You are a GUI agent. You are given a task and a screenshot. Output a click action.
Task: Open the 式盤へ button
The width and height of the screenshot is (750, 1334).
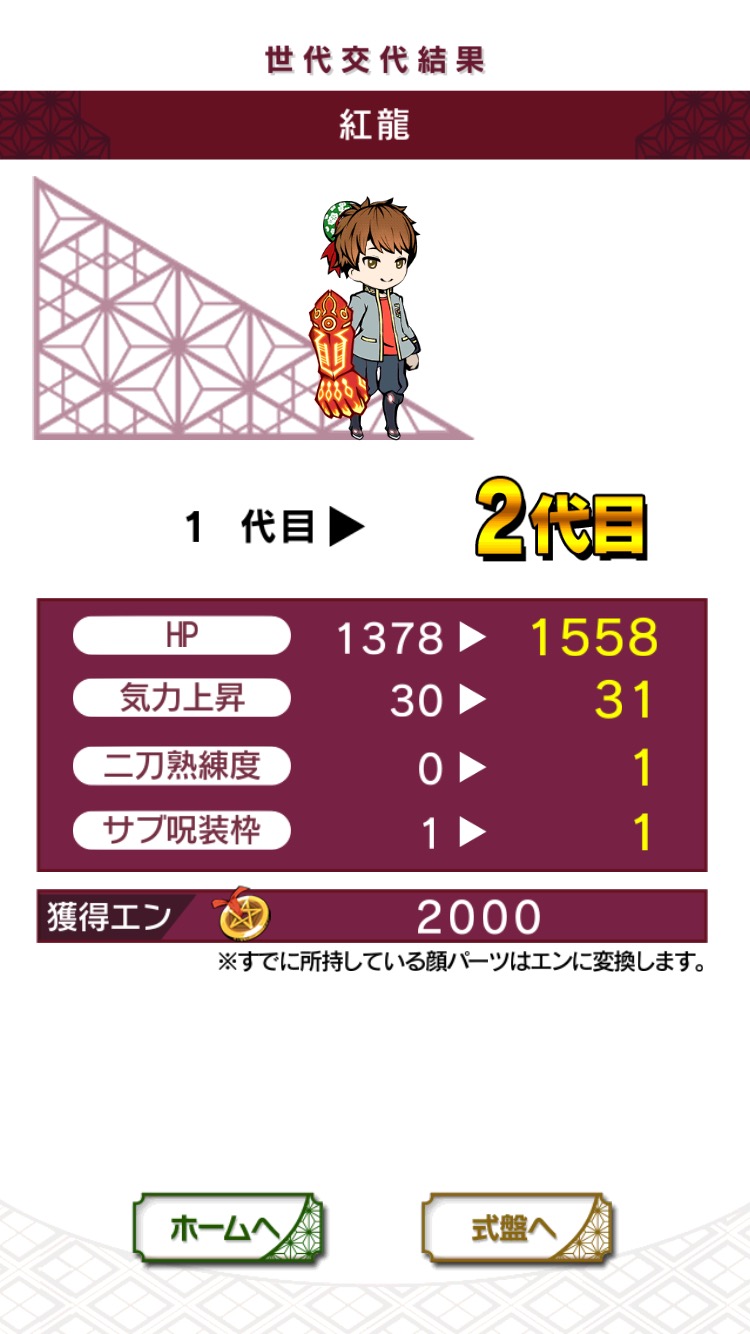tap(516, 1228)
